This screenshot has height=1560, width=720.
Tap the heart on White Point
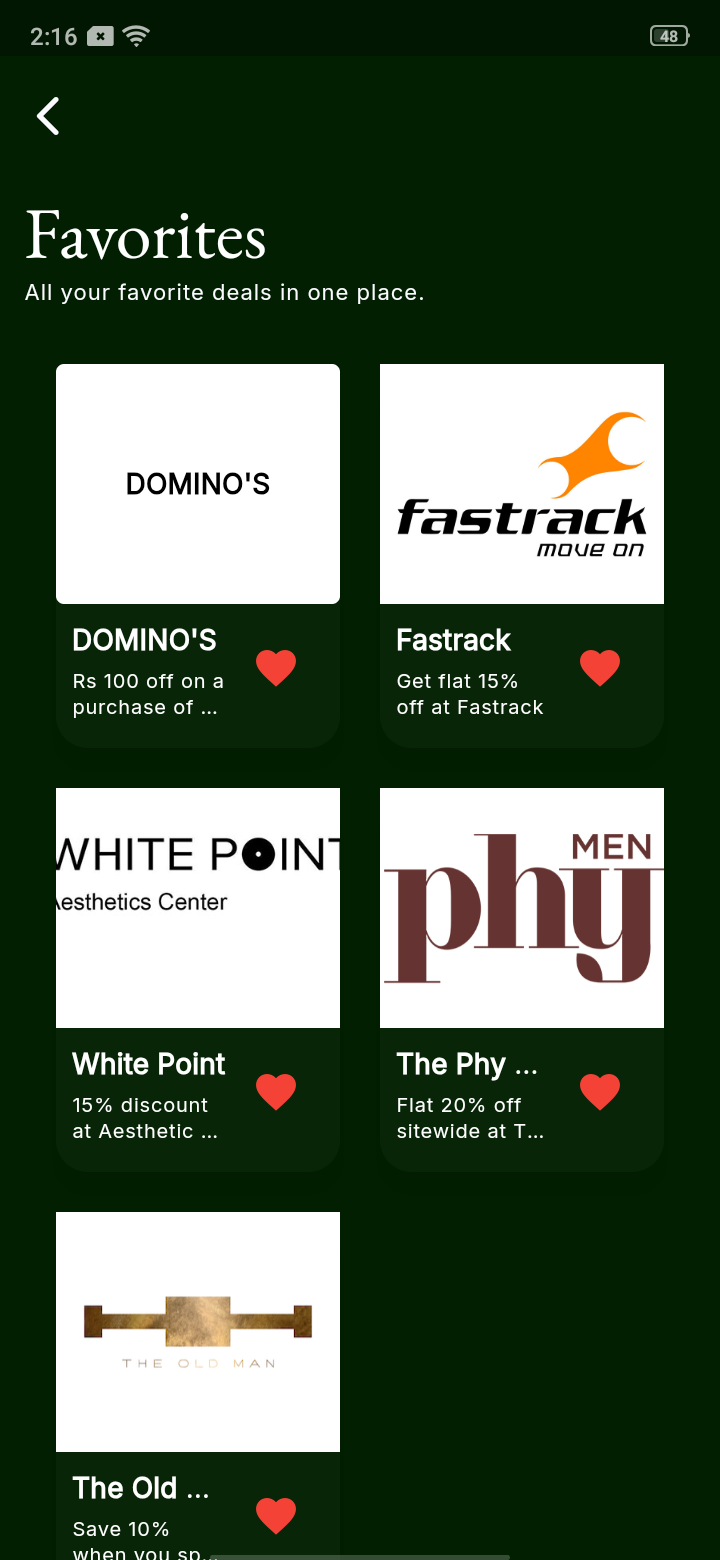(276, 1092)
